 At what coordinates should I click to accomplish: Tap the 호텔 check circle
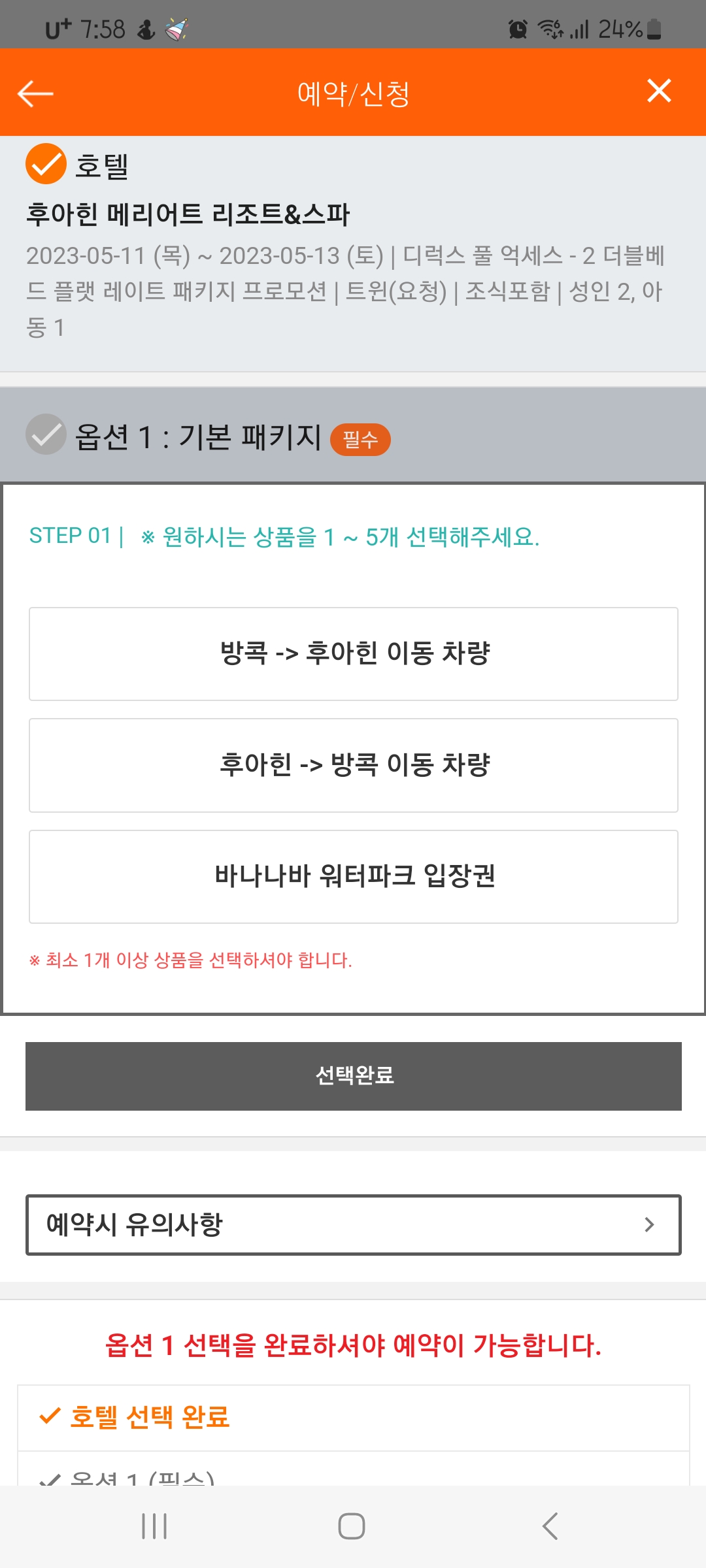tap(46, 164)
